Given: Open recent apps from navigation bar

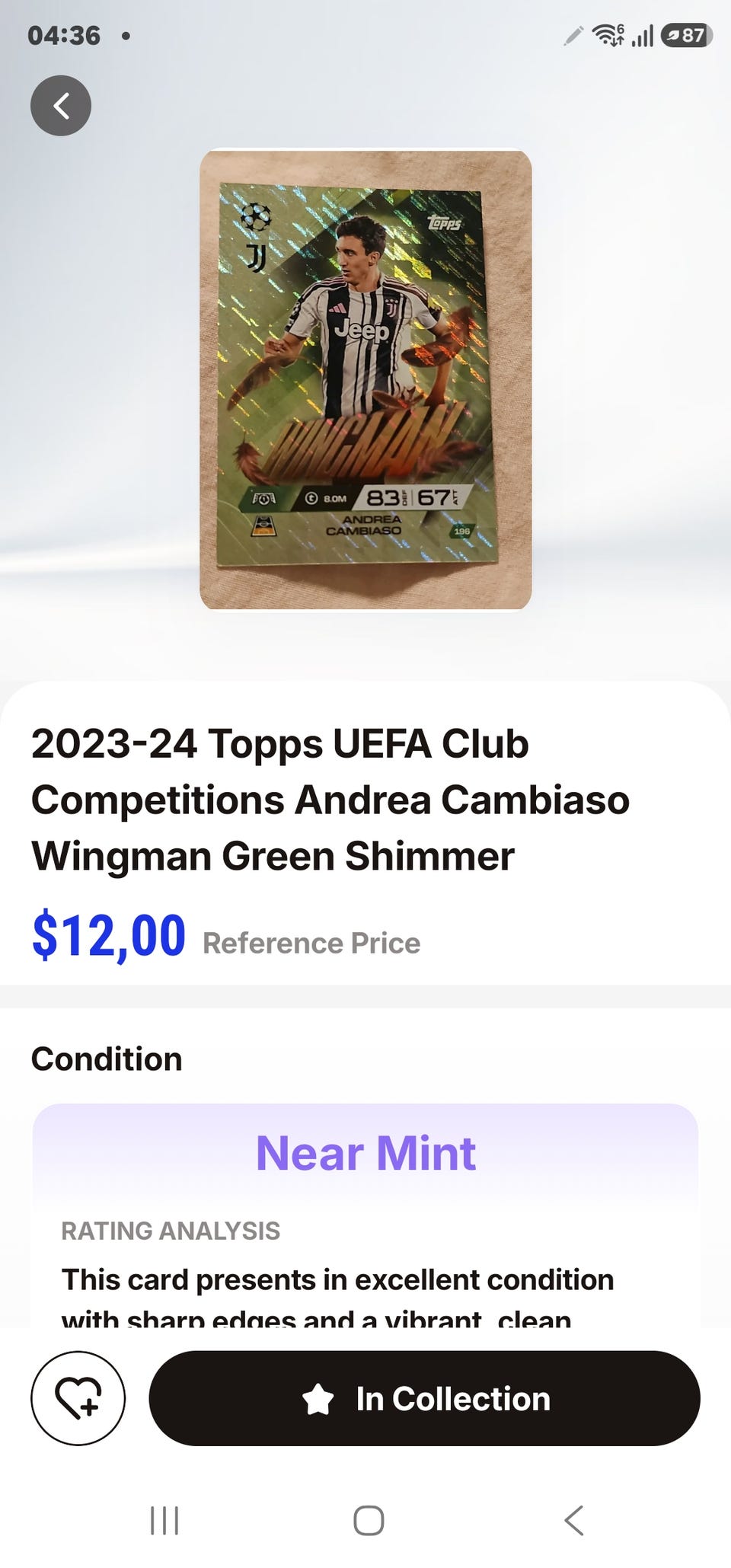Looking at the screenshot, I should pyautogui.click(x=164, y=1521).
